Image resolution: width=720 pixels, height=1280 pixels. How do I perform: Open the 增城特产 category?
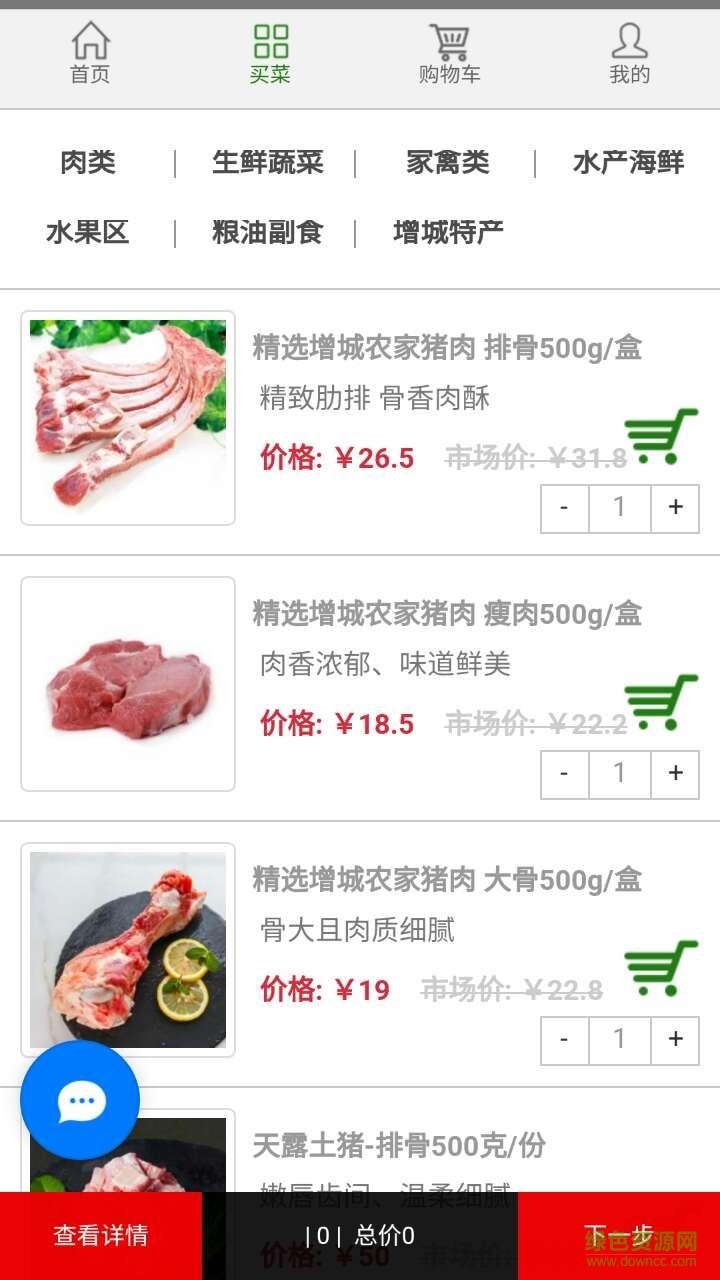[447, 231]
